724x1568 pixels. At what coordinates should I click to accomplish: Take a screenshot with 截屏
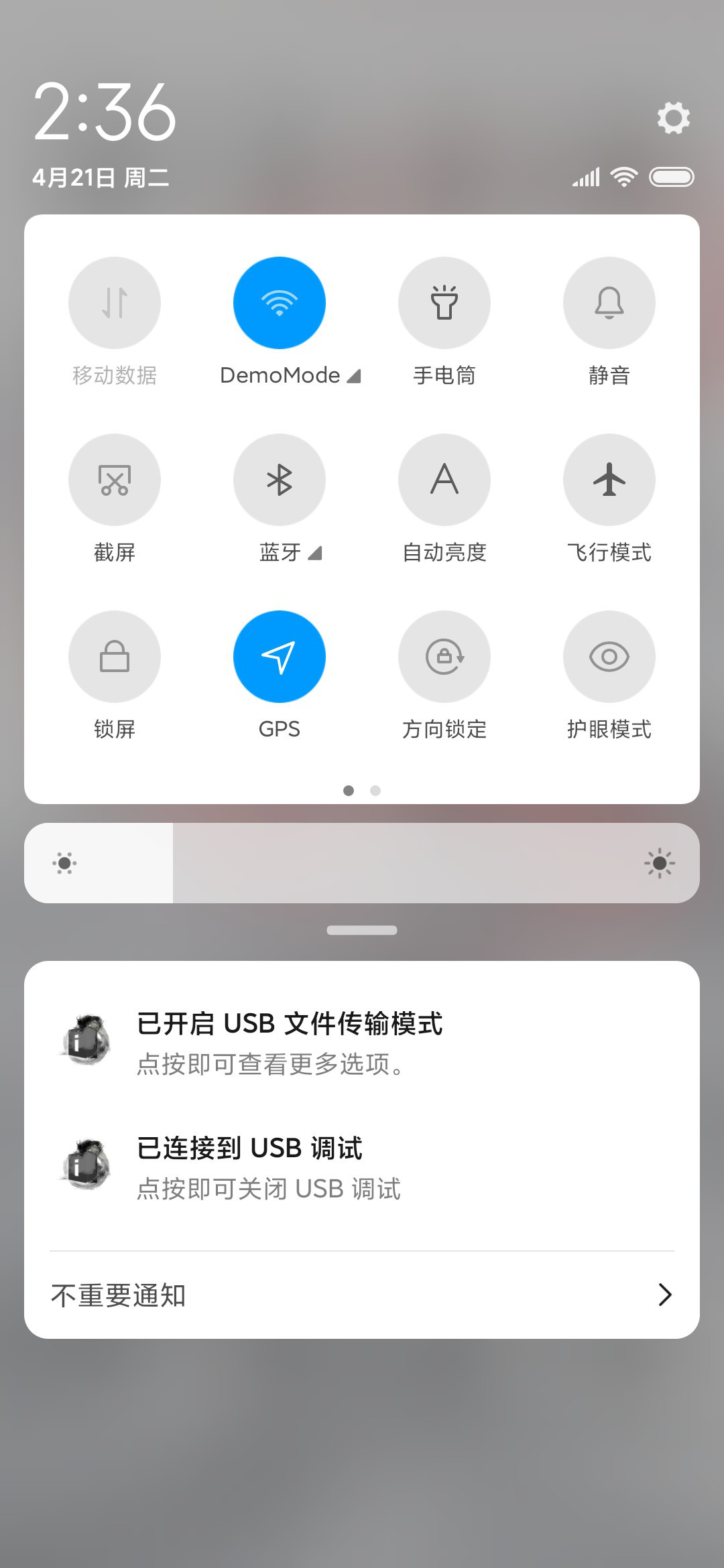(x=115, y=480)
